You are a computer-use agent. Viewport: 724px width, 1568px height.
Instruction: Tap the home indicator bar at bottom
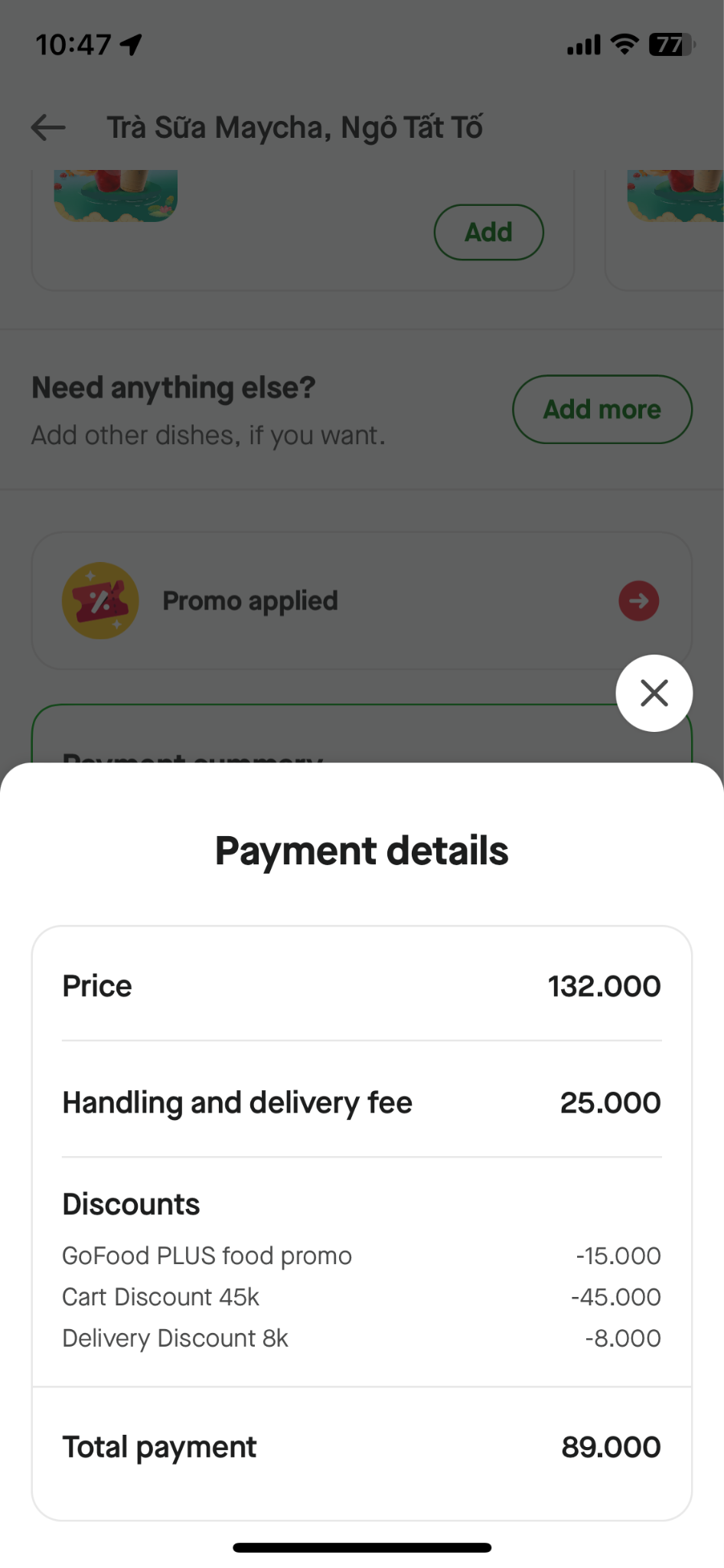(x=362, y=1547)
